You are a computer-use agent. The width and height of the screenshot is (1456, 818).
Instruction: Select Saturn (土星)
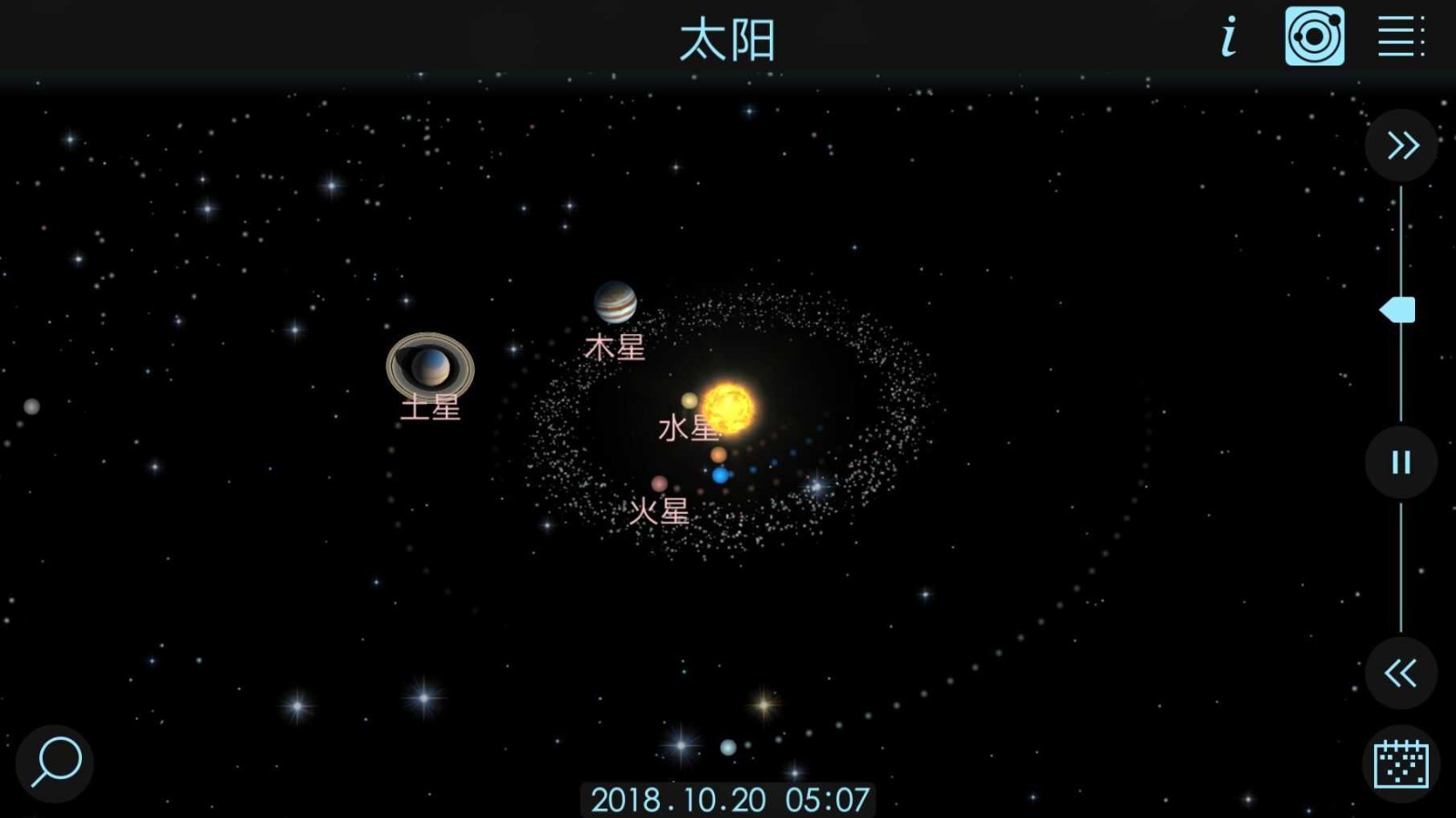tap(430, 367)
